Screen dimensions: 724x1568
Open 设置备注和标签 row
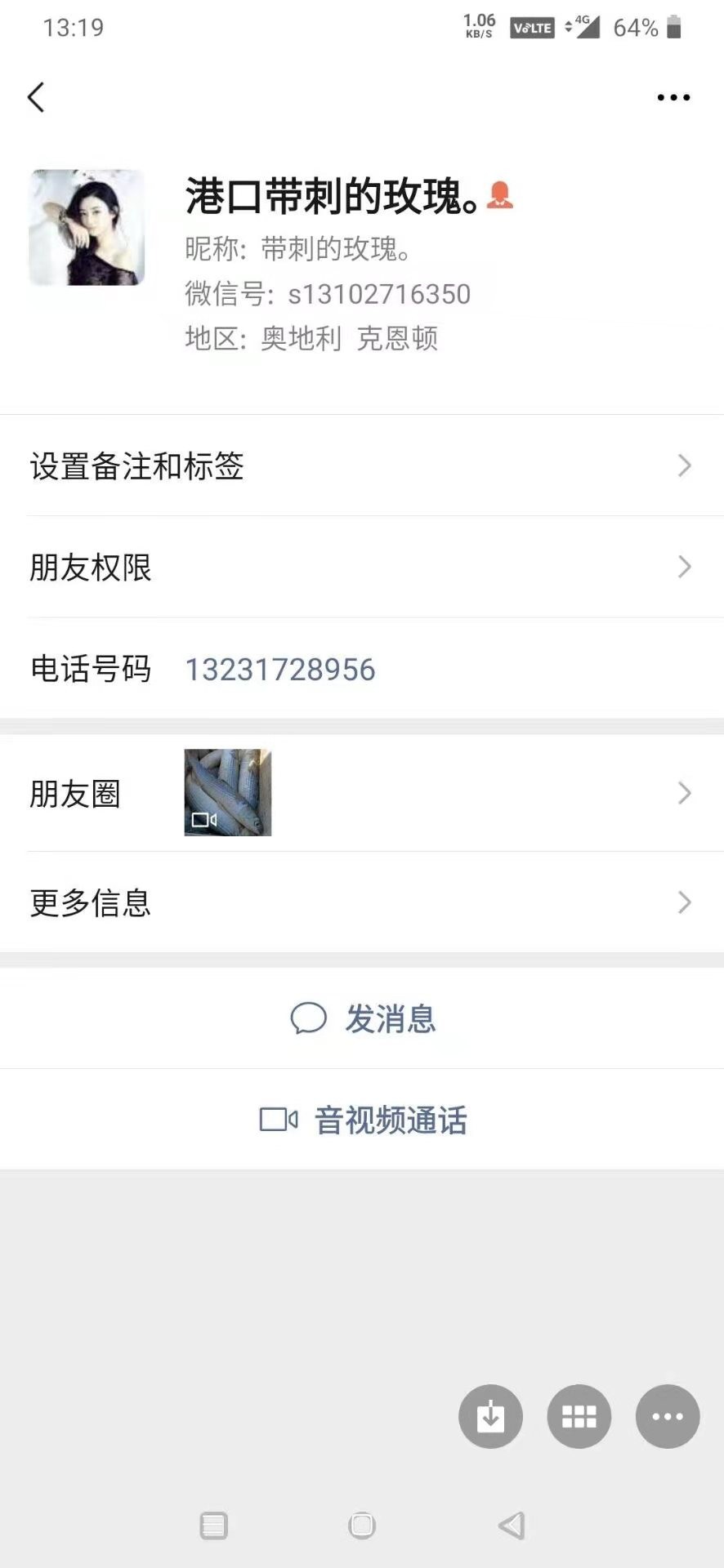tap(361, 465)
